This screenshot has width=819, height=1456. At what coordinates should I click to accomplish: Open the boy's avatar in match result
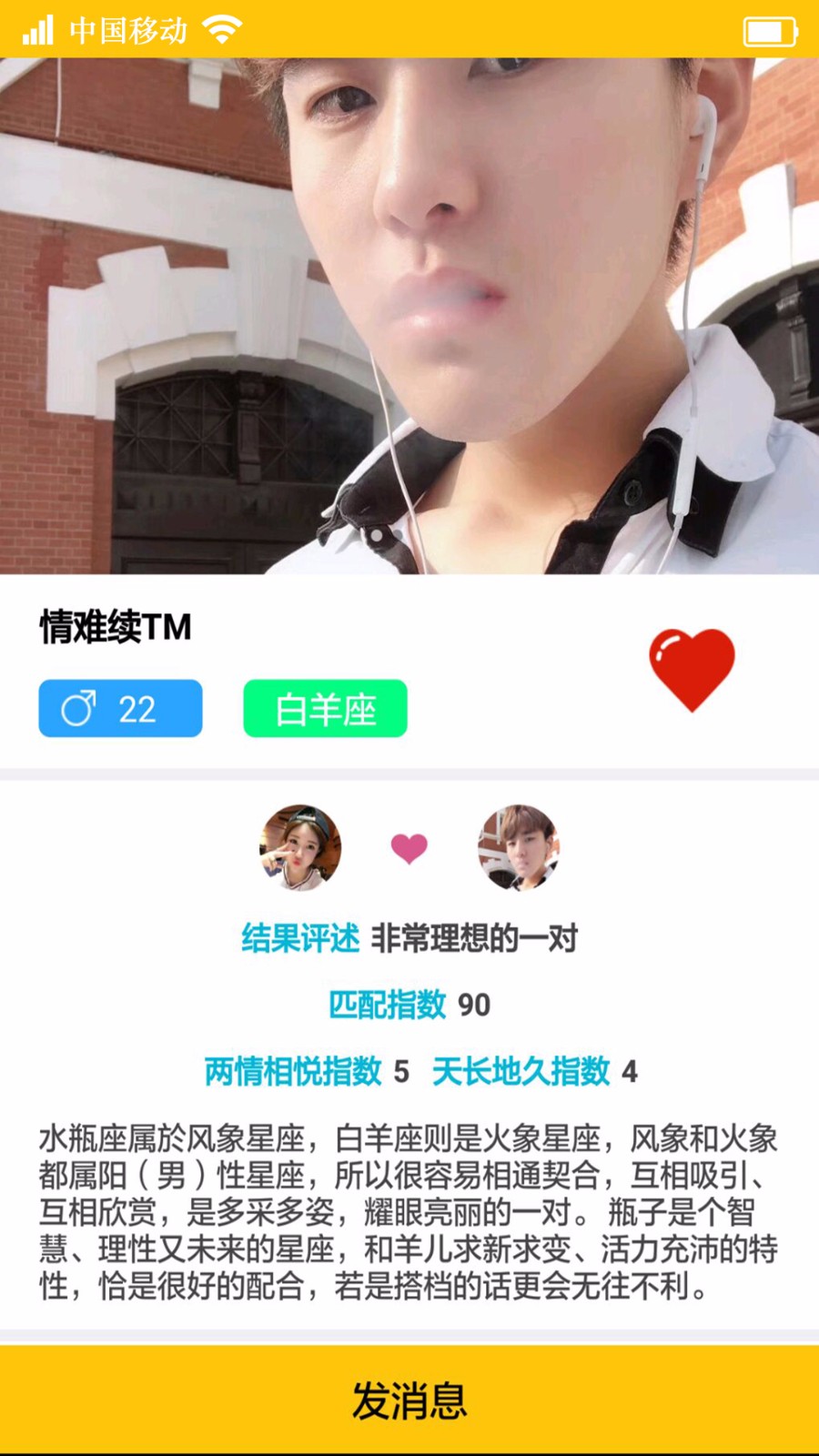click(x=519, y=847)
